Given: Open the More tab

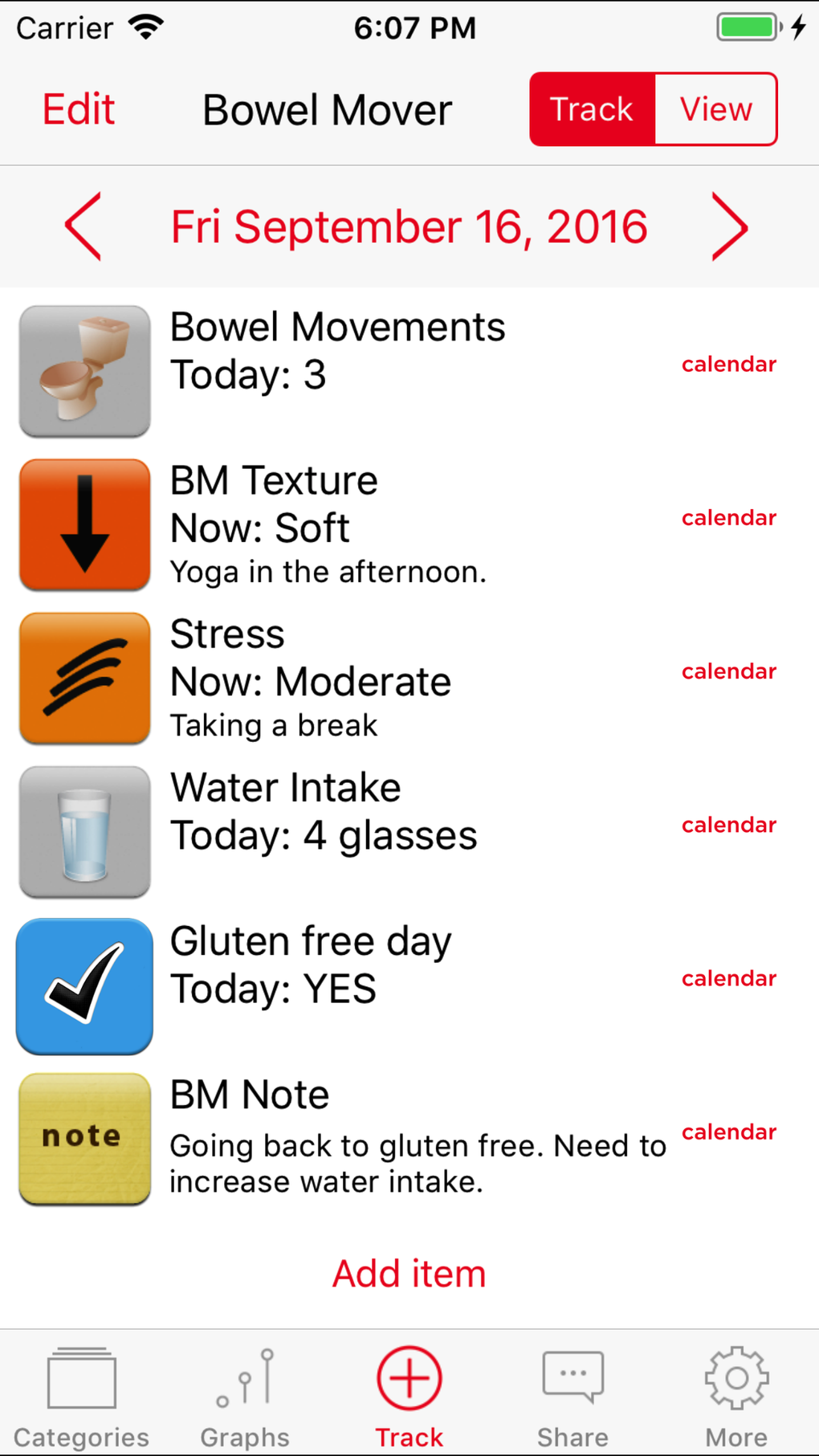Looking at the screenshot, I should pos(734,1395).
